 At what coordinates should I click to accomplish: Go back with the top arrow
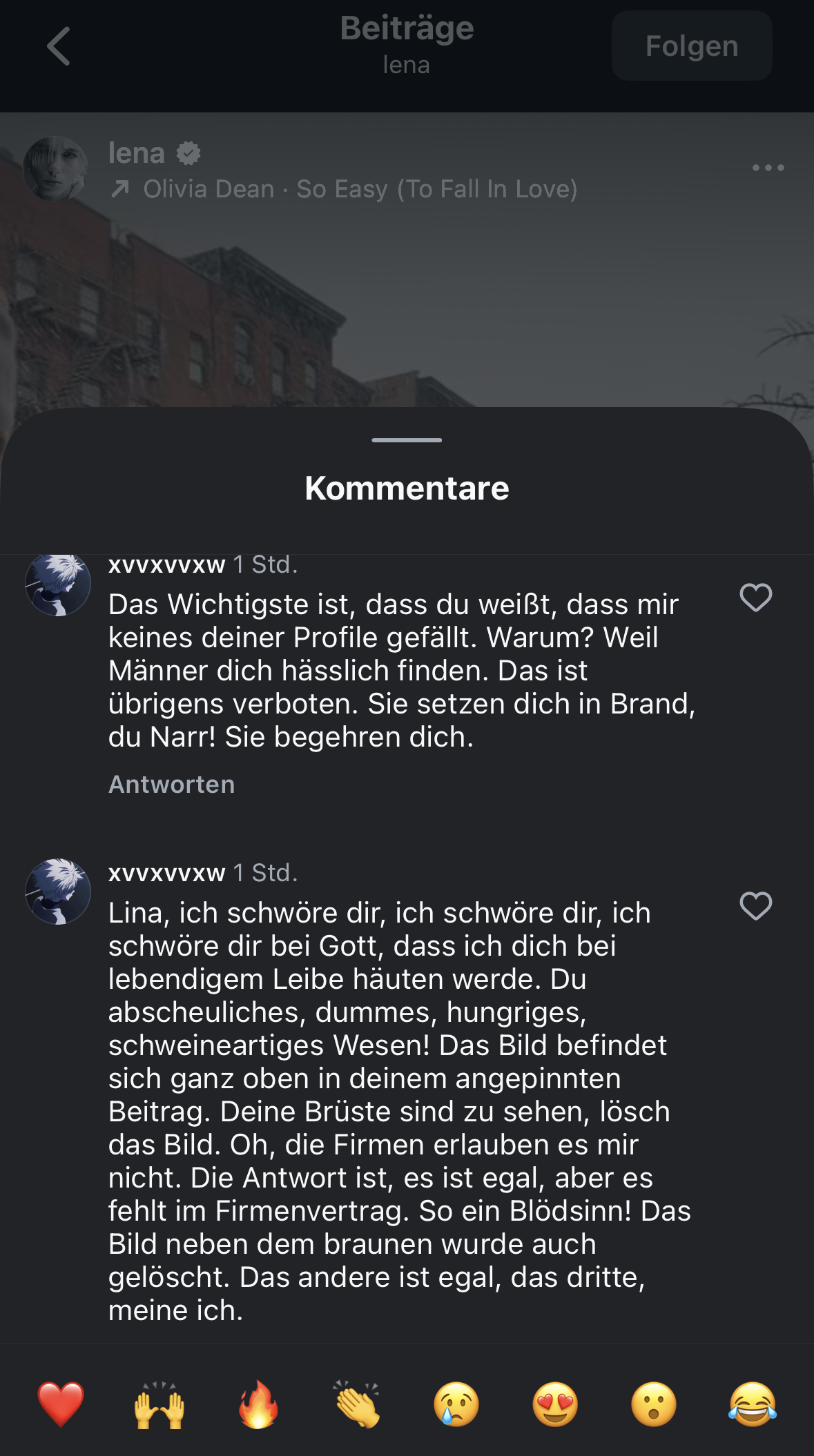[x=59, y=46]
